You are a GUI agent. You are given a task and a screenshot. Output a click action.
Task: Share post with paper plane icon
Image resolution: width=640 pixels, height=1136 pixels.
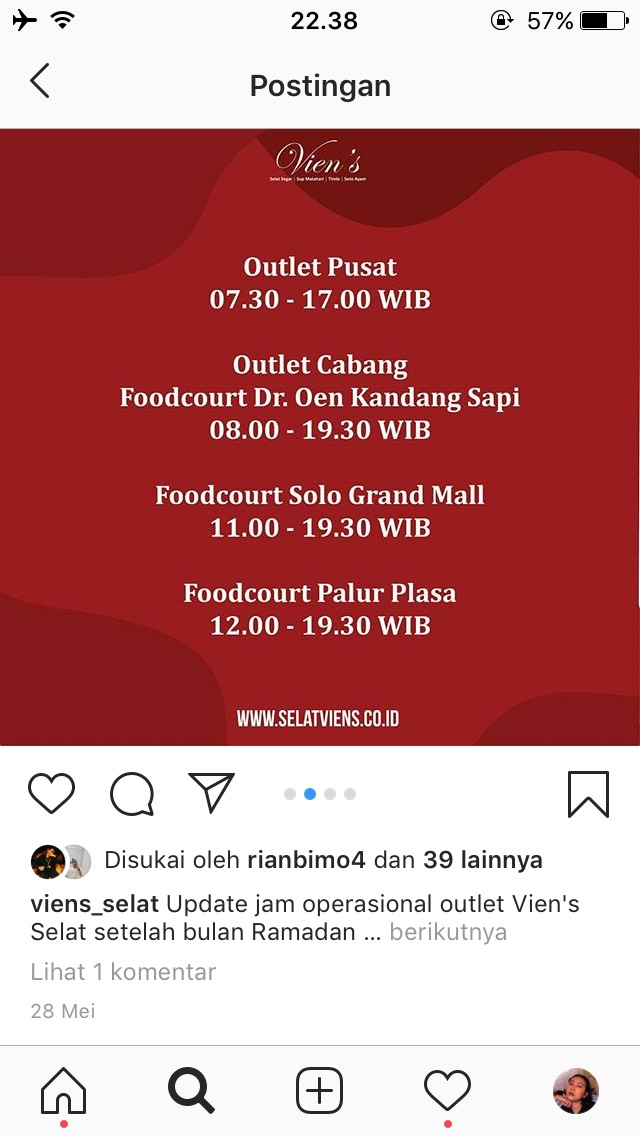211,792
